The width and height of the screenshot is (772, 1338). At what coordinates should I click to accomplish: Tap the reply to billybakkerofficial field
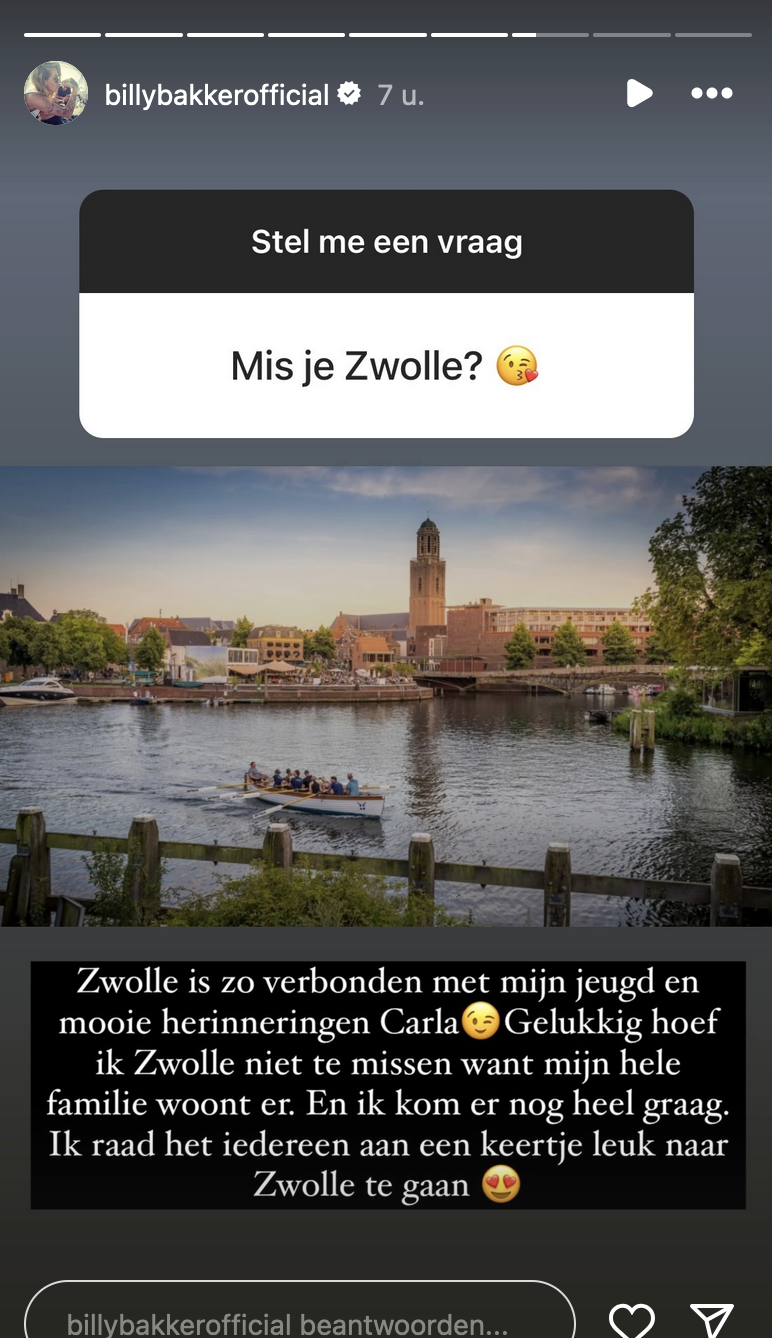pos(300,1320)
